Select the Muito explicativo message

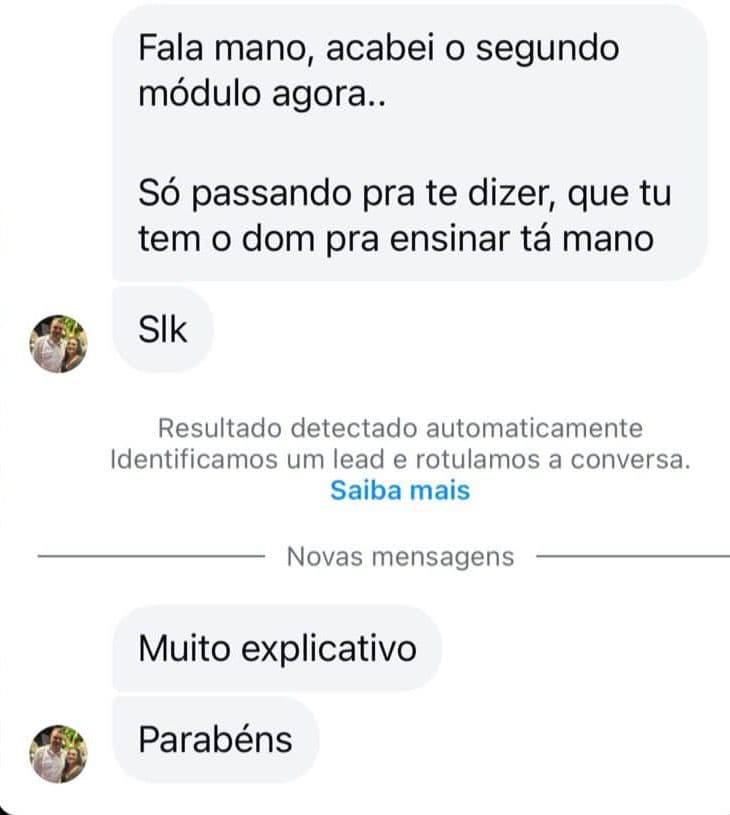[280, 648]
